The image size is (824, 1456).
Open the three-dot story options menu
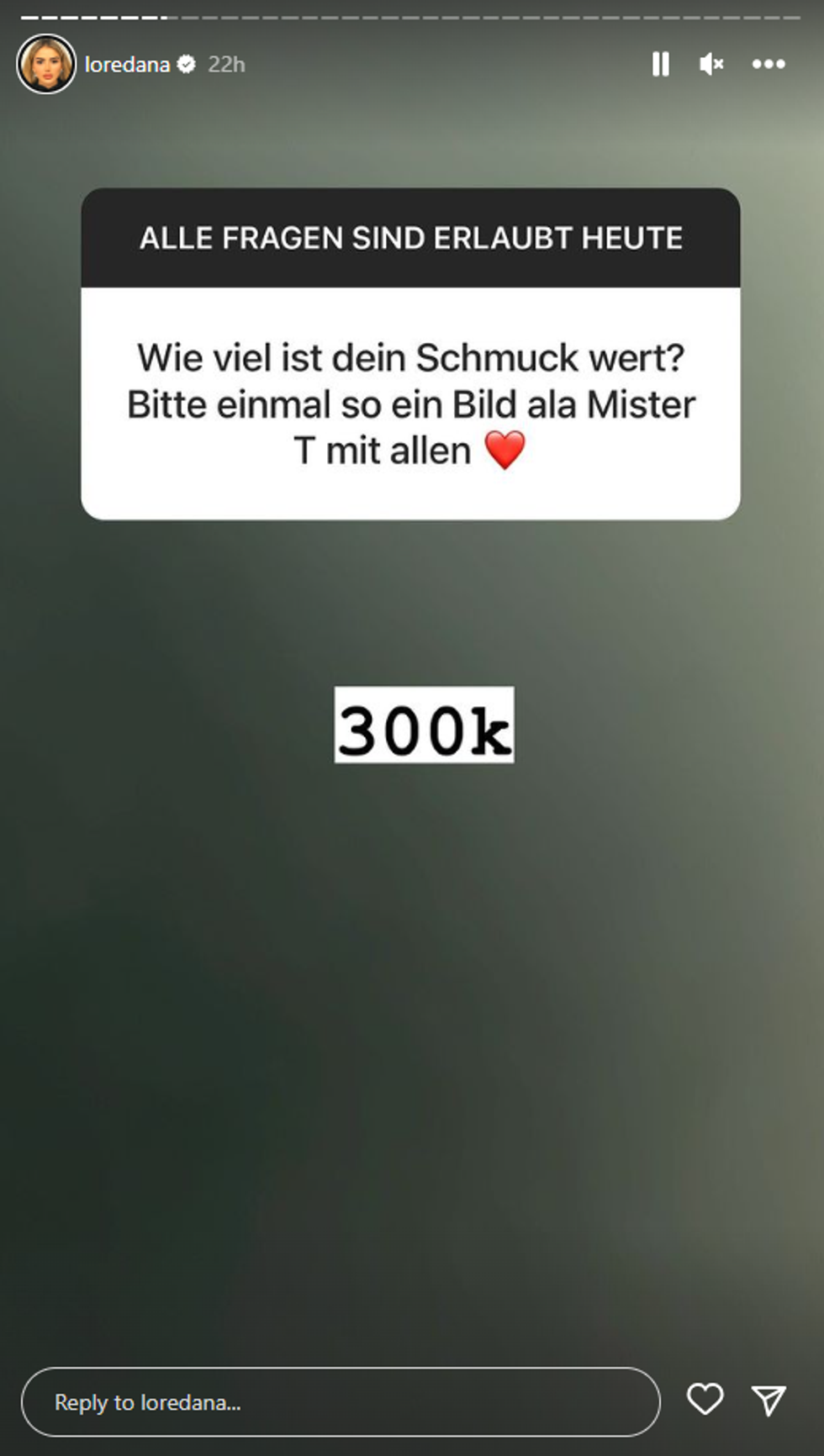pyautogui.click(x=769, y=64)
